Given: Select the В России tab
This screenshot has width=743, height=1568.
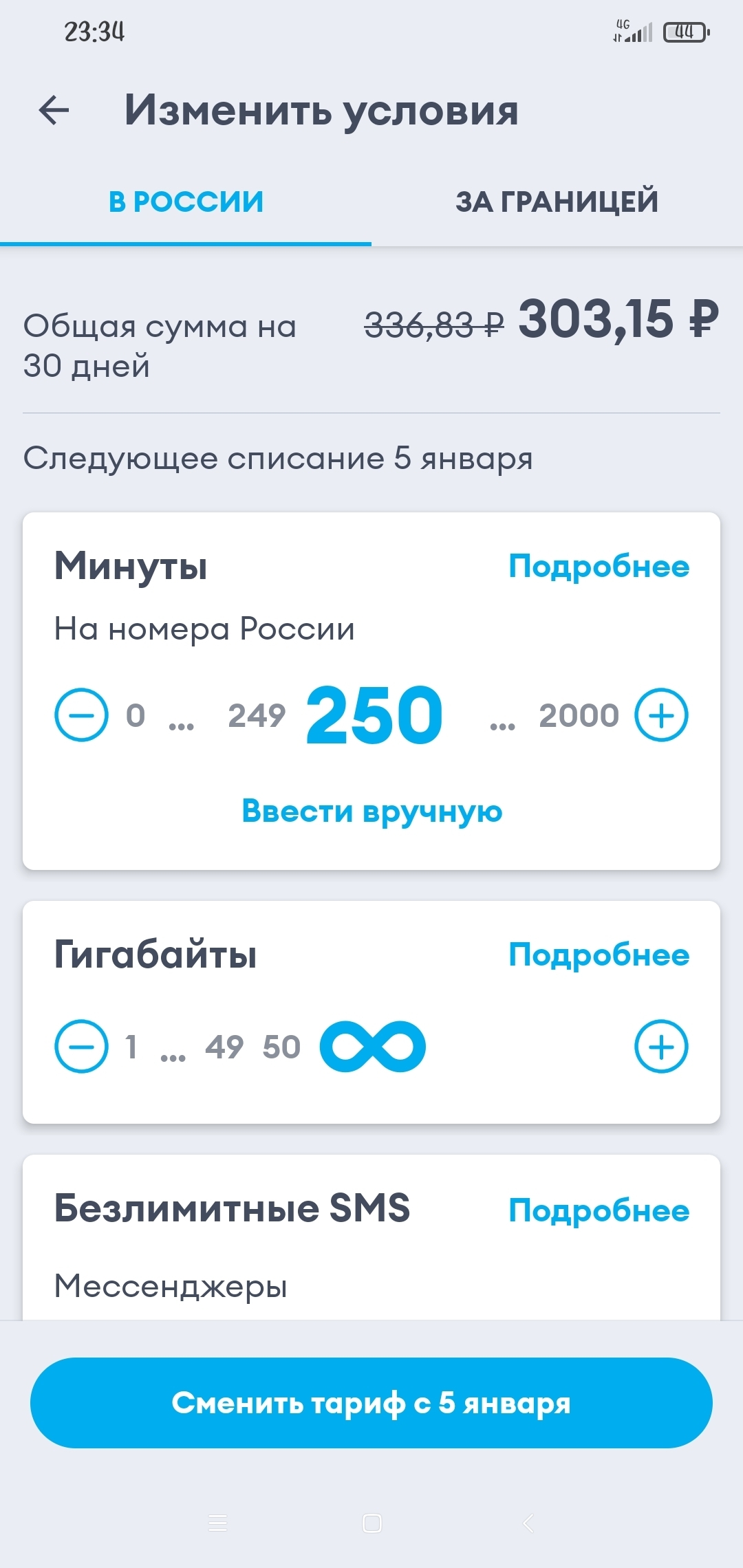Looking at the screenshot, I should [186, 202].
